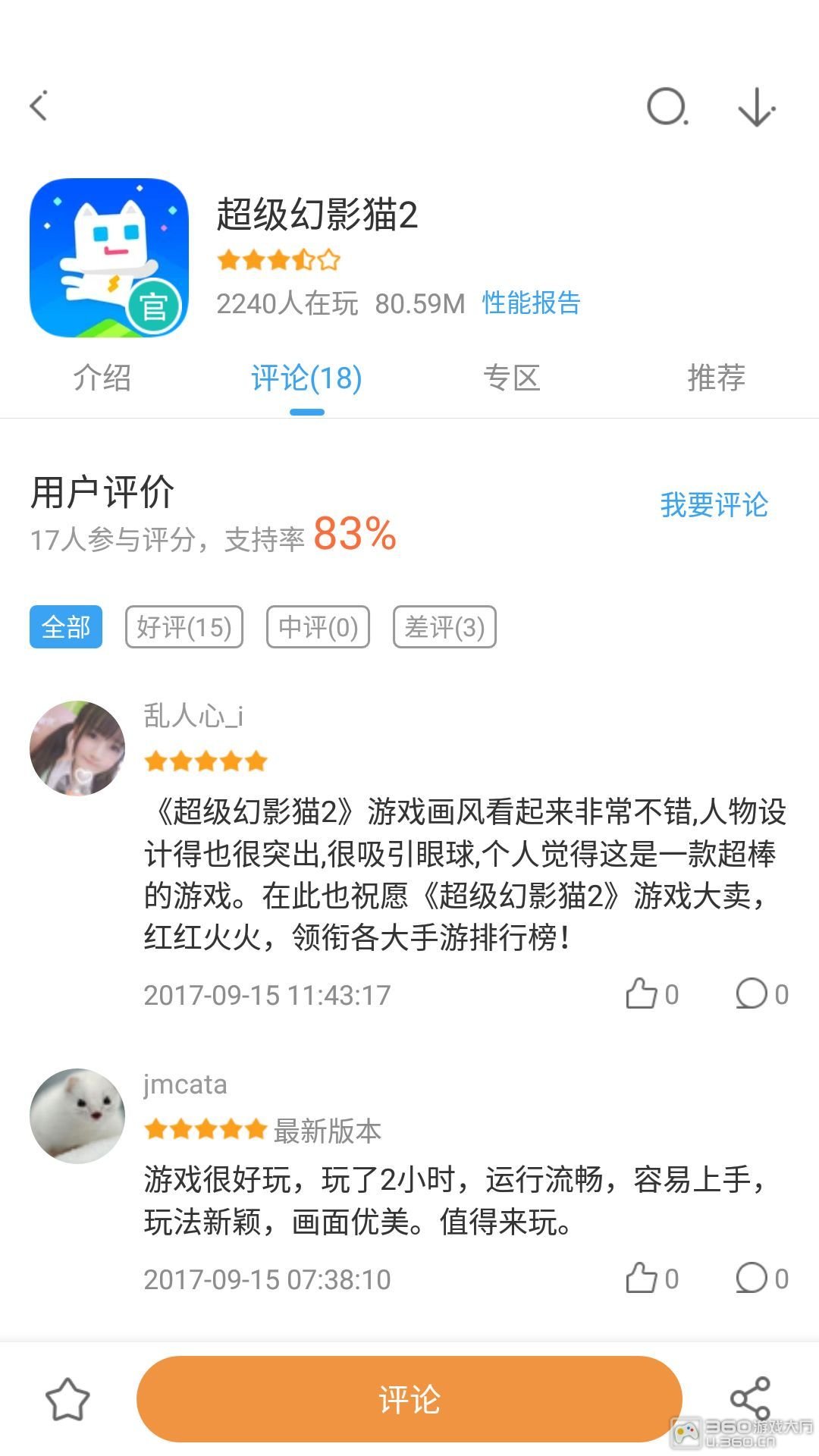819x1456 pixels.
Task: Switch to the 专区 tab
Action: [x=512, y=378]
